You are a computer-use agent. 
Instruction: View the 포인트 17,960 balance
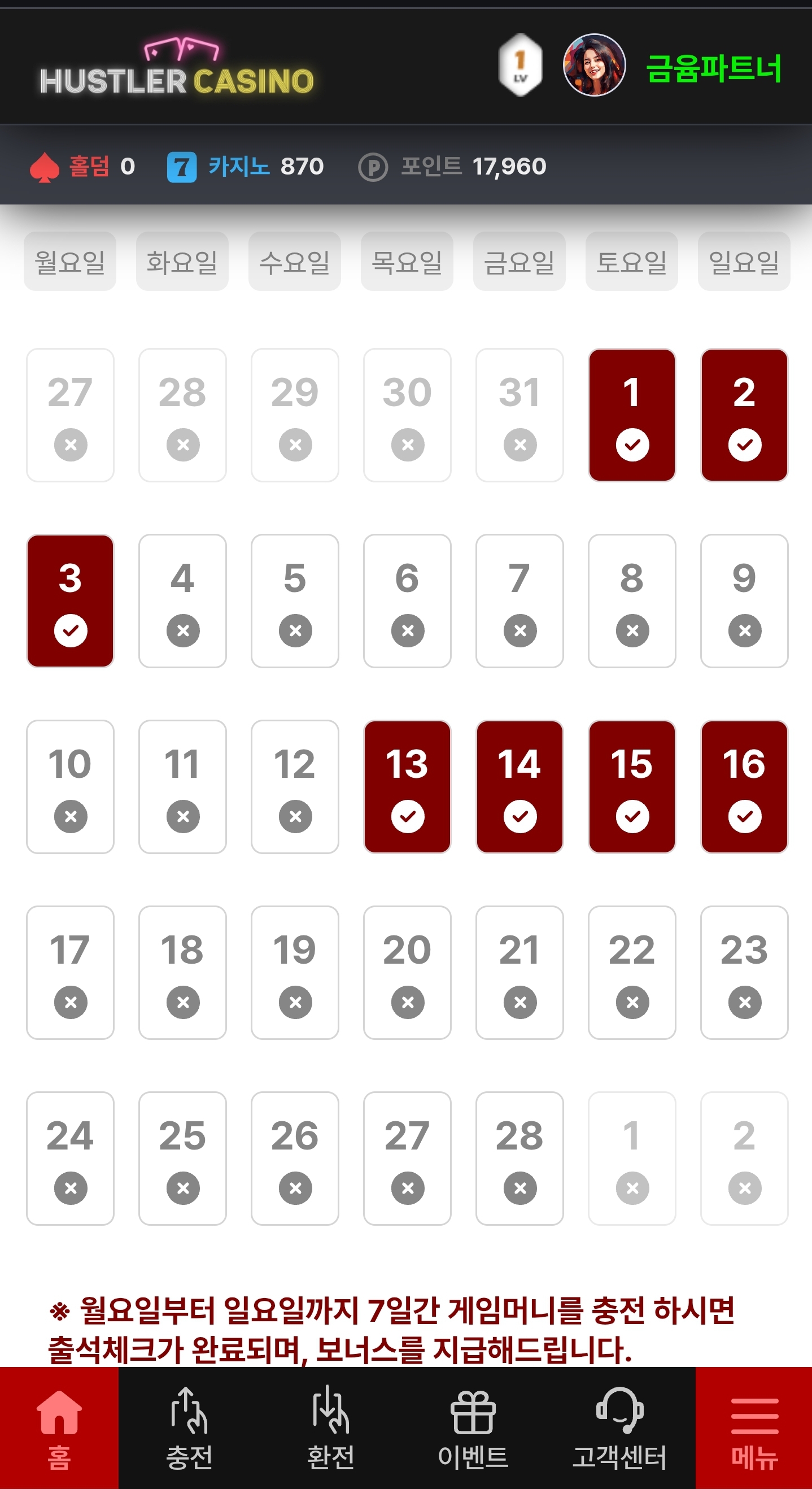click(x=452, y=167)
